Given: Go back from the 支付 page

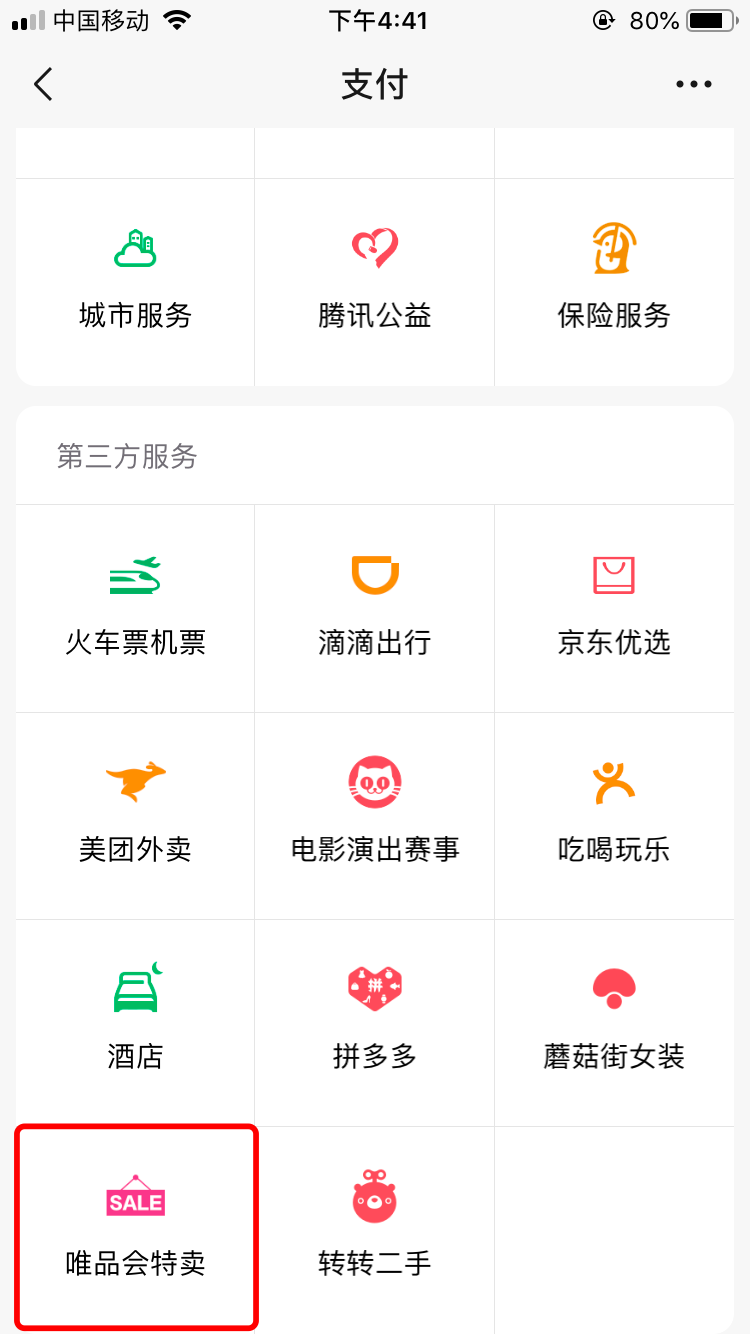Looking at the screenshot, I should (x=43, y=85).
